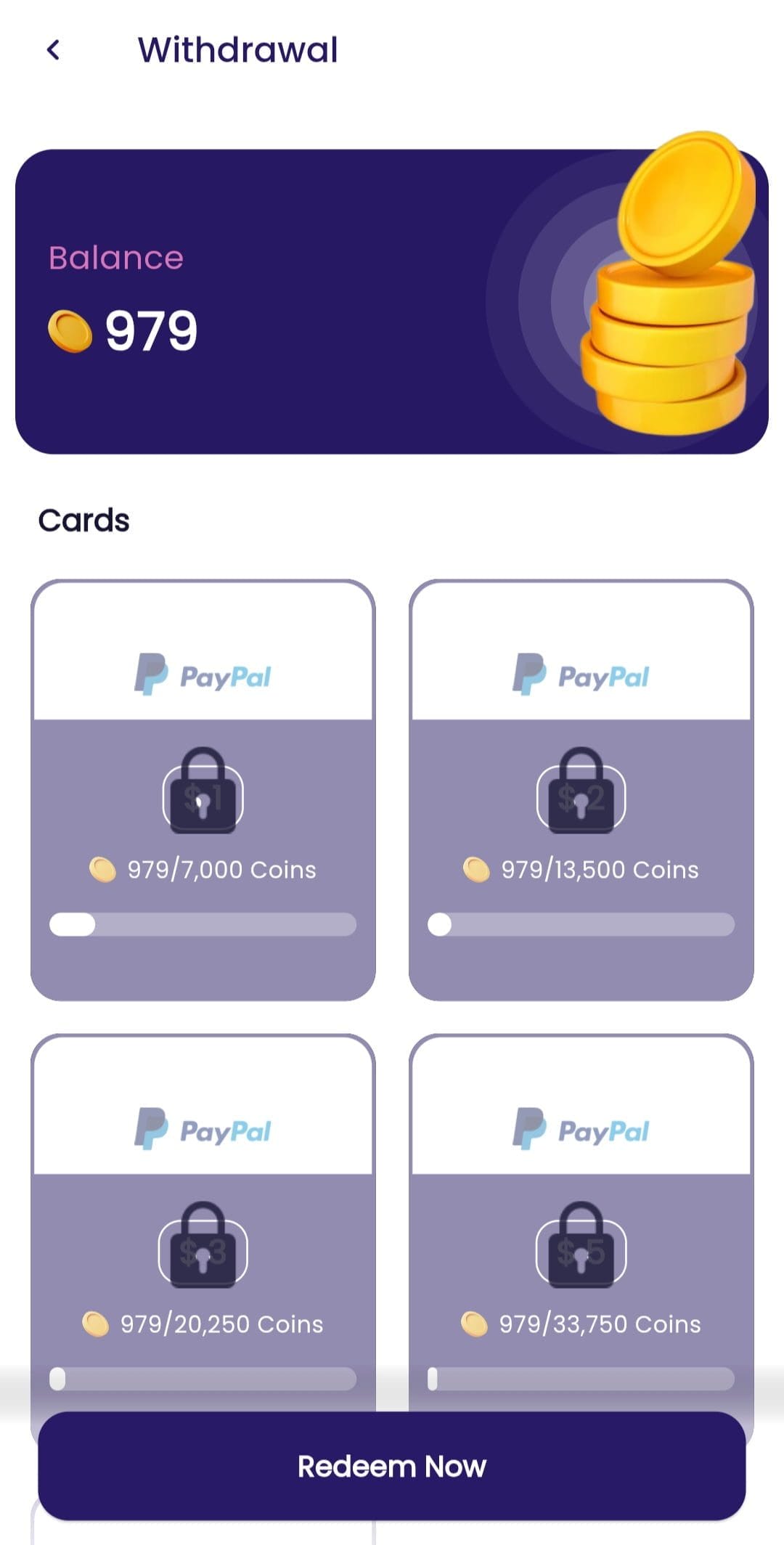Select the $2 PayPal card for 13,500 coins
The width and height of the screenshot is (784, 1545).
[581, 790]
